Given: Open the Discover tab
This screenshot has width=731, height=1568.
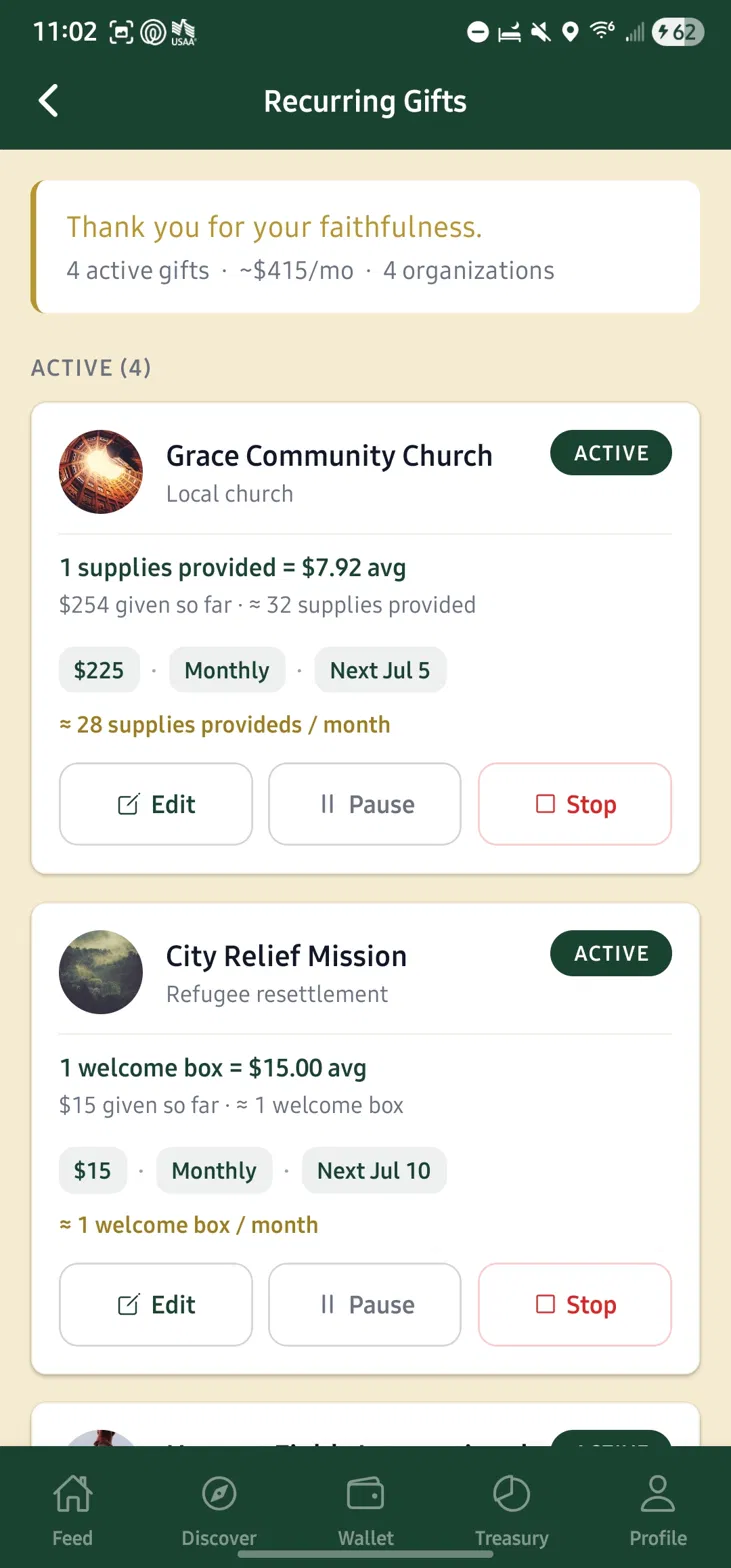Looking at the screenshot, I should click(219, 1510).
